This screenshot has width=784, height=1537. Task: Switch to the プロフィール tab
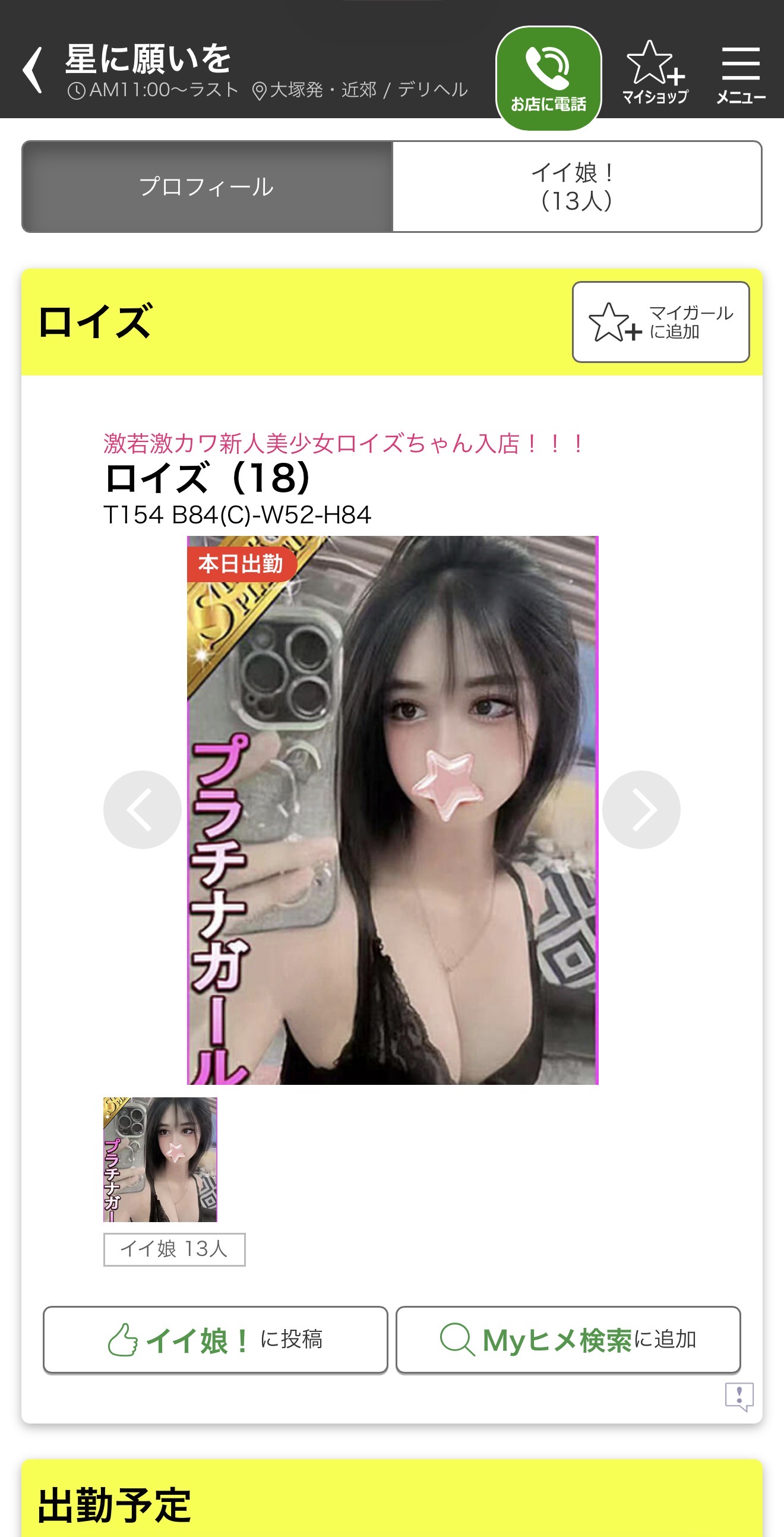click(207, 187)
